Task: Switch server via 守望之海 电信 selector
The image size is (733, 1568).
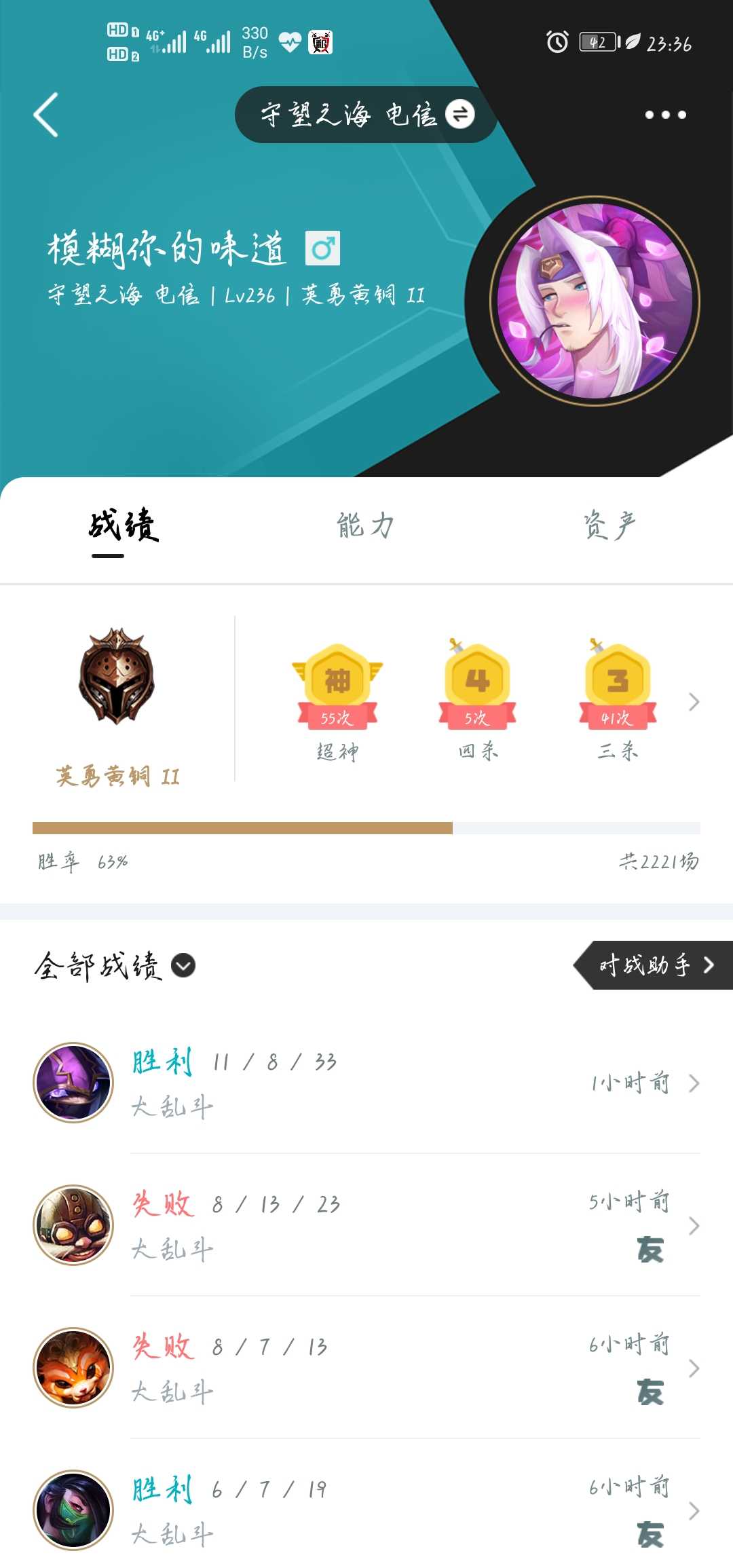Action: point(366,115)
